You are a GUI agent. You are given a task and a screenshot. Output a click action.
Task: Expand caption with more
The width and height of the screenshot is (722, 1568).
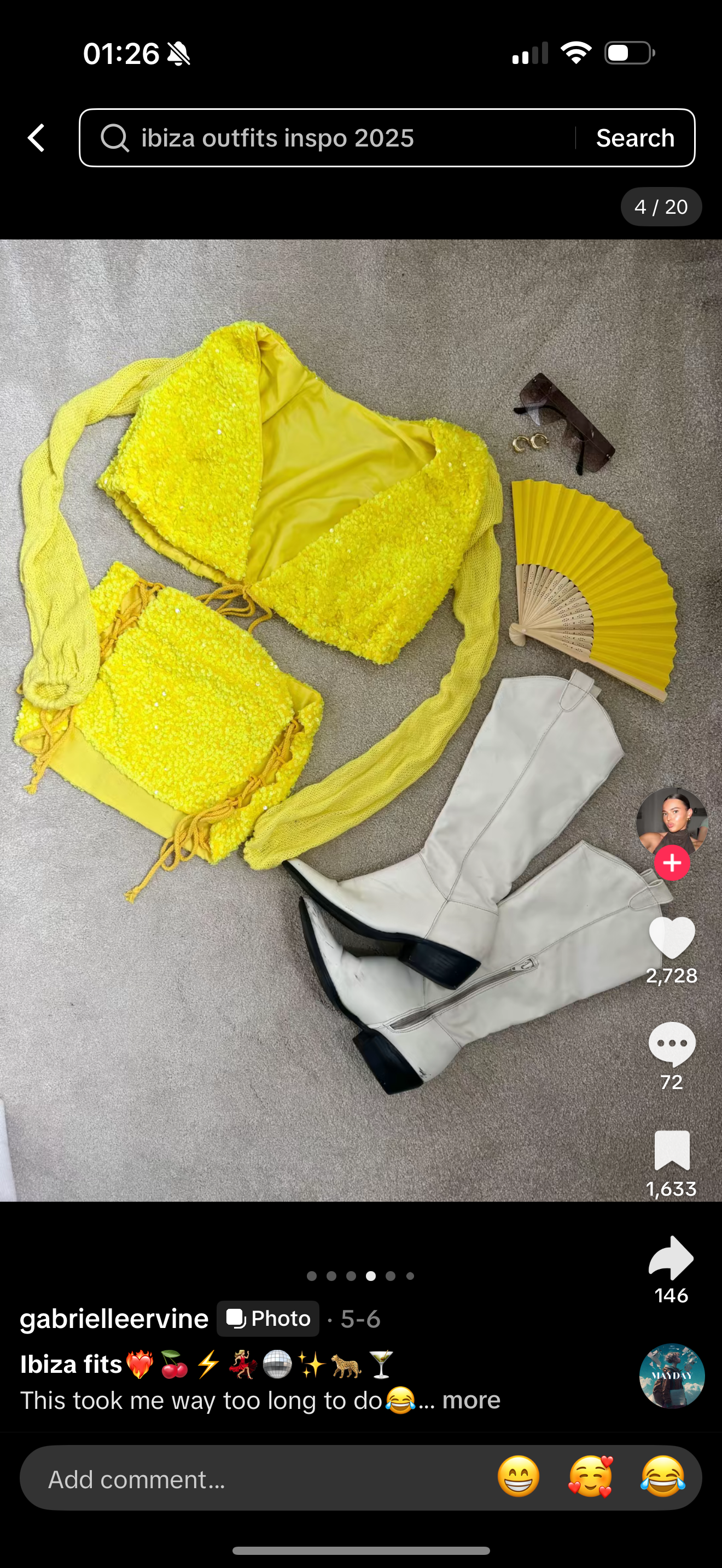tap(471, 1400)
